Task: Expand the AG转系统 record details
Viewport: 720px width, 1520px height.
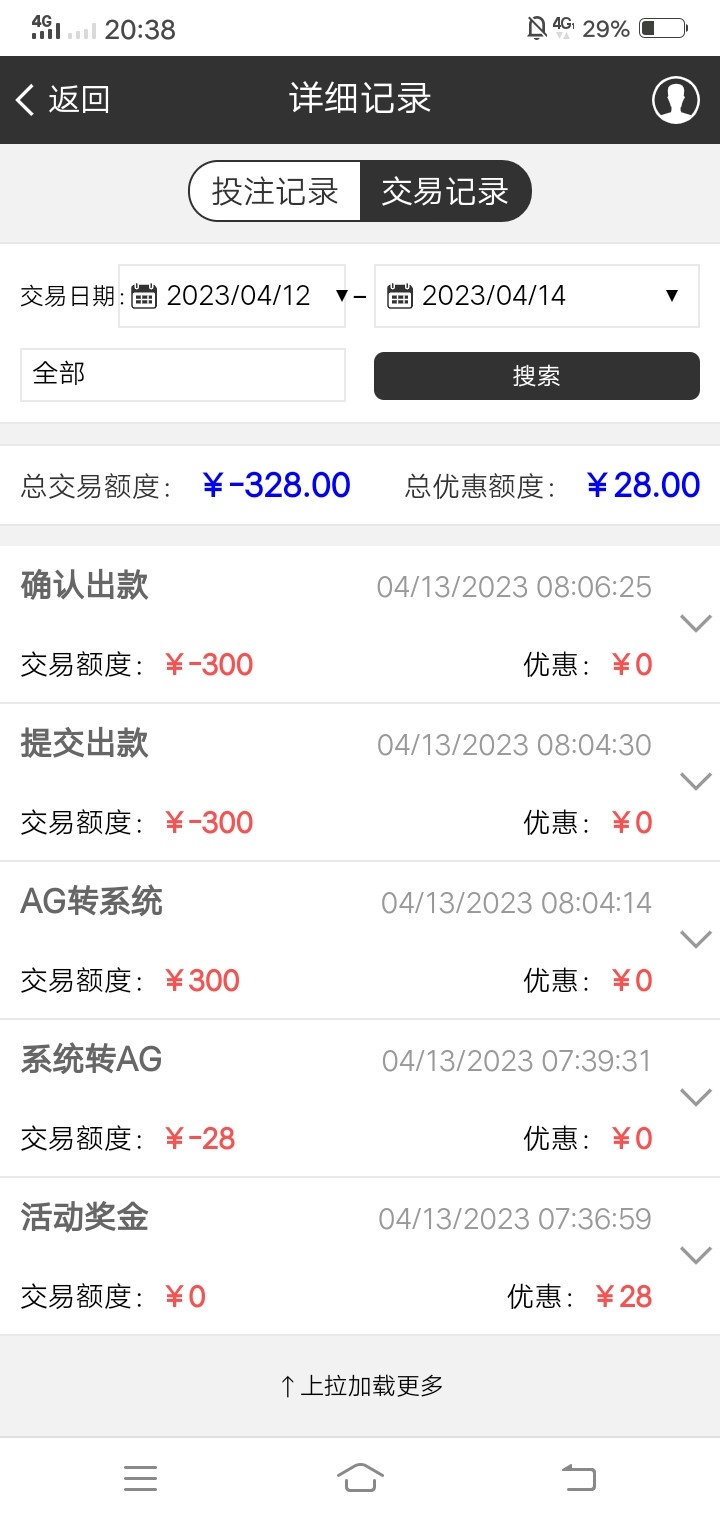Action: pos(695,939)
